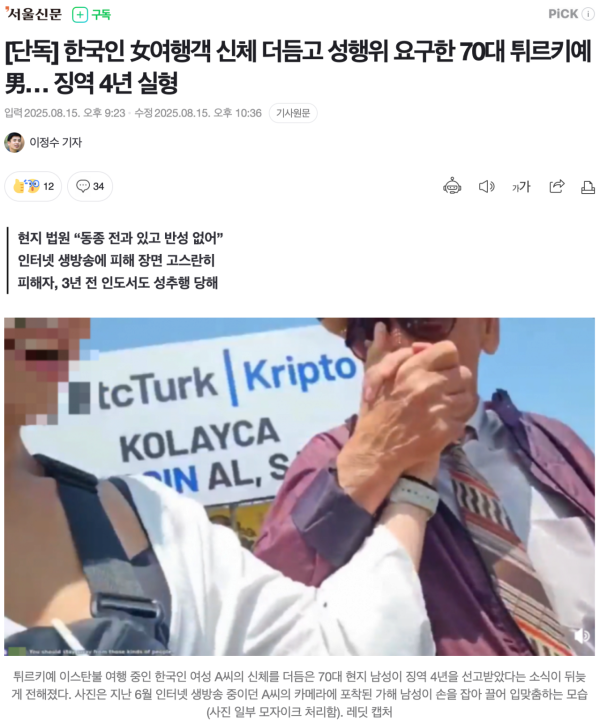
Task: Listen to the article with speaker icon
Action: (487, 186)
